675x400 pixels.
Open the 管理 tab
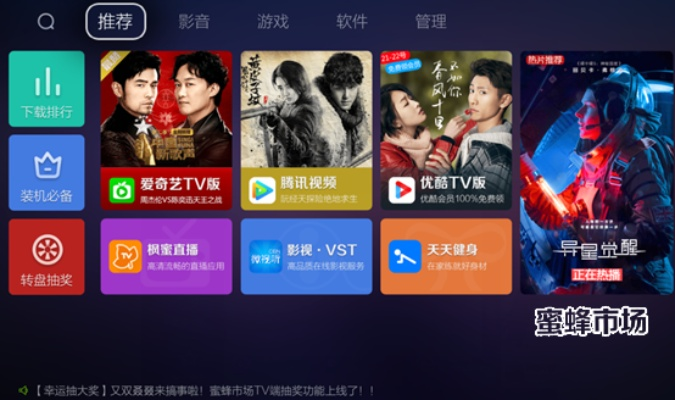coord(431,22)
